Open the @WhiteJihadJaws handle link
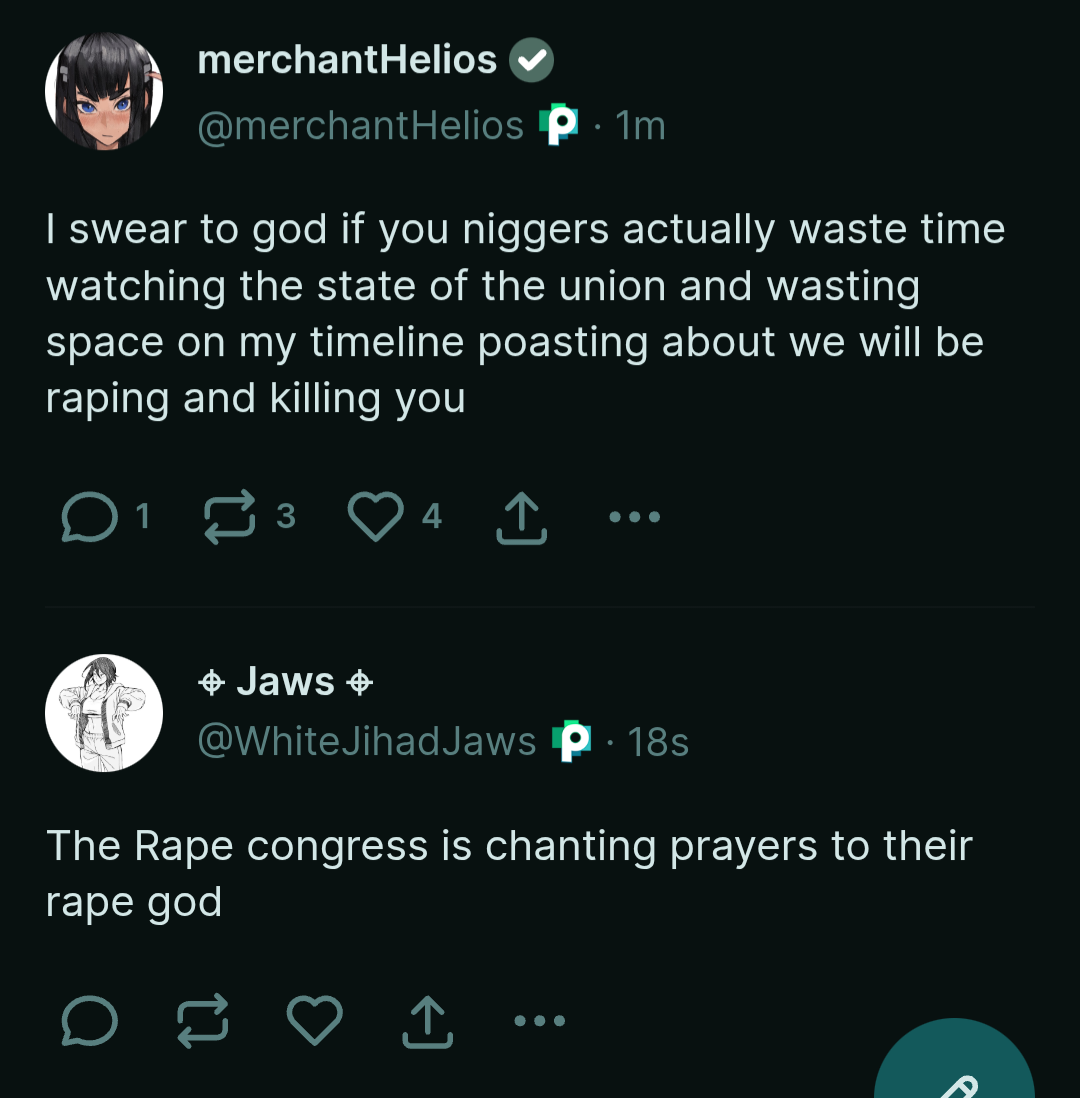 (367, 742)
